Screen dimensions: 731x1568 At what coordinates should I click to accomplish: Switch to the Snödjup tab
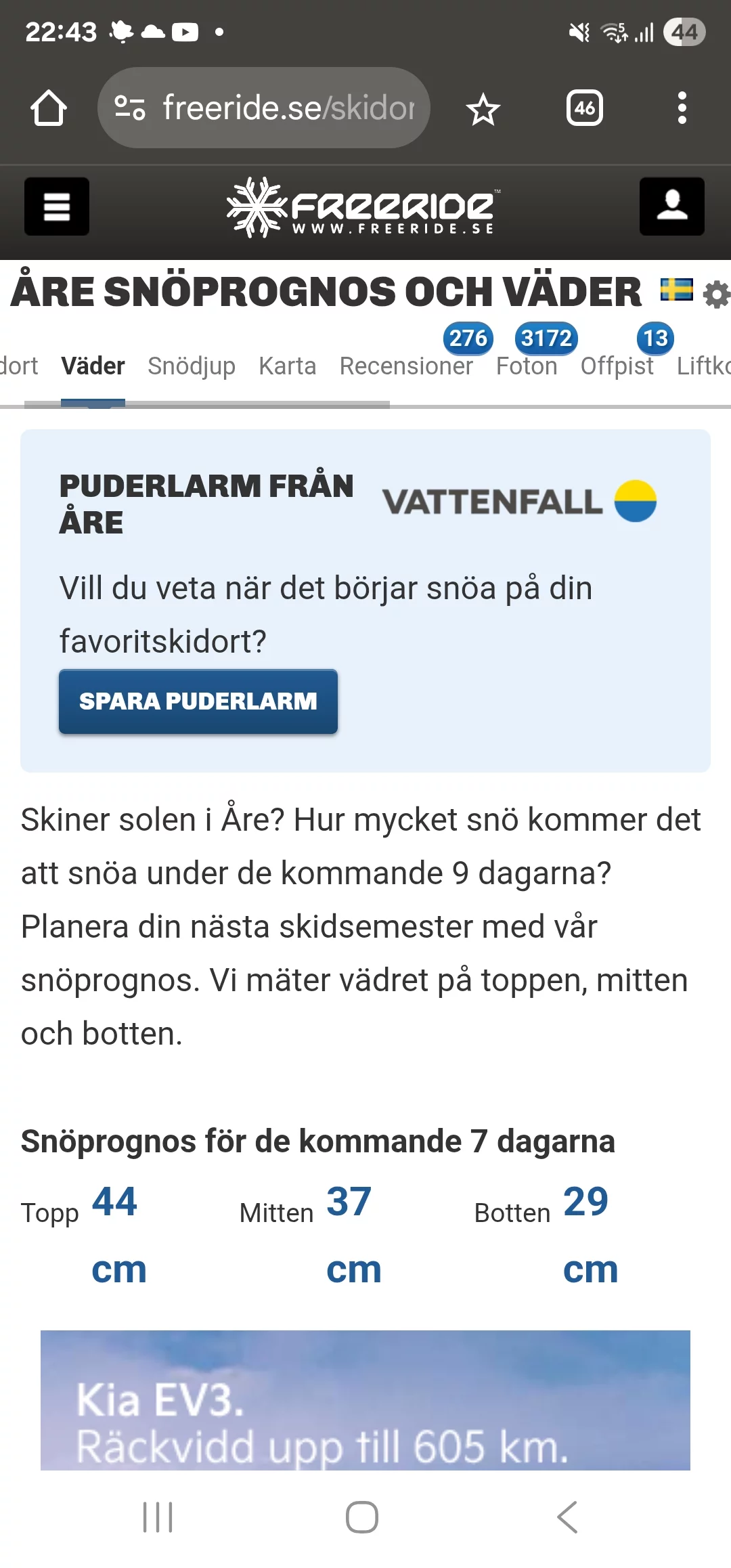[192, 366]
